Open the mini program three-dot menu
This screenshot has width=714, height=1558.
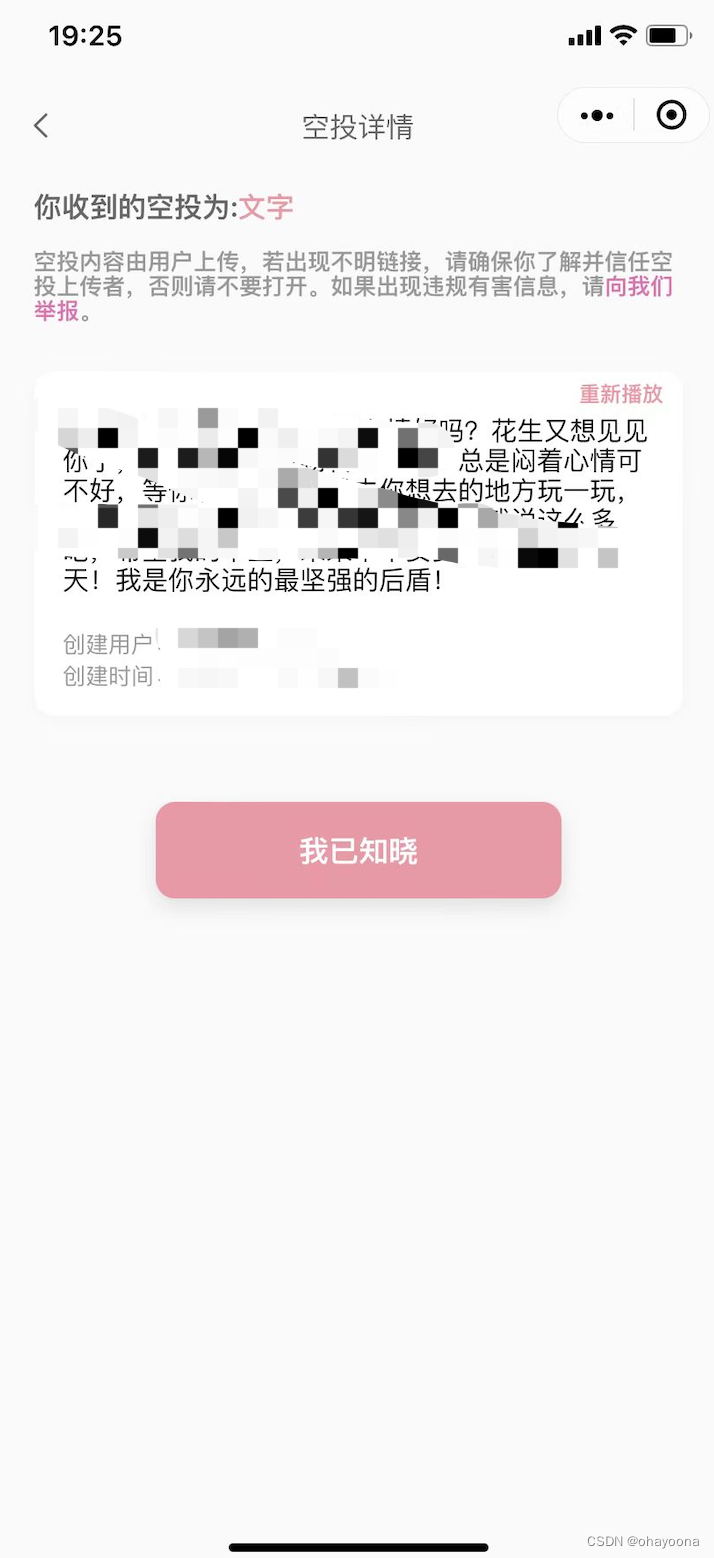[597, 116]
